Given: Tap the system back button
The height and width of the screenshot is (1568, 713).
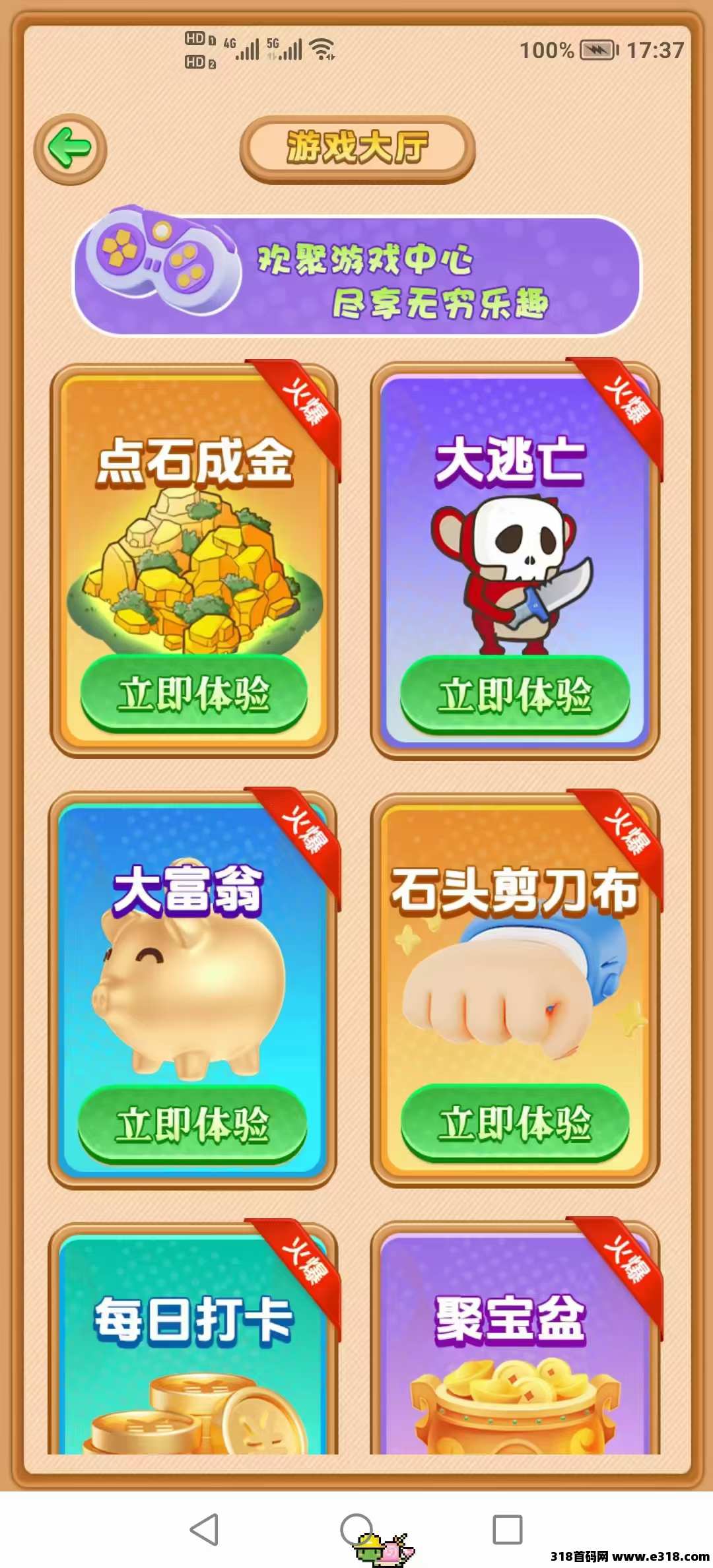Looking at the screenshot, I should pyautogui.click(x=204, y=1529).
